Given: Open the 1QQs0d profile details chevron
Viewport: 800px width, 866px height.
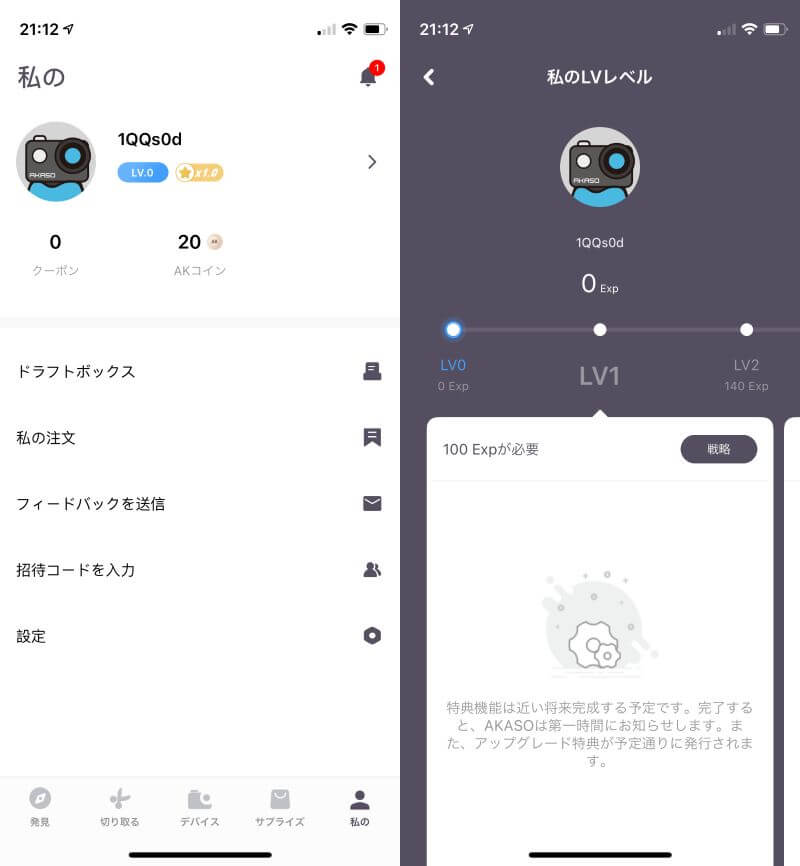Looking at the screenshot, I should tap(372, 162).
